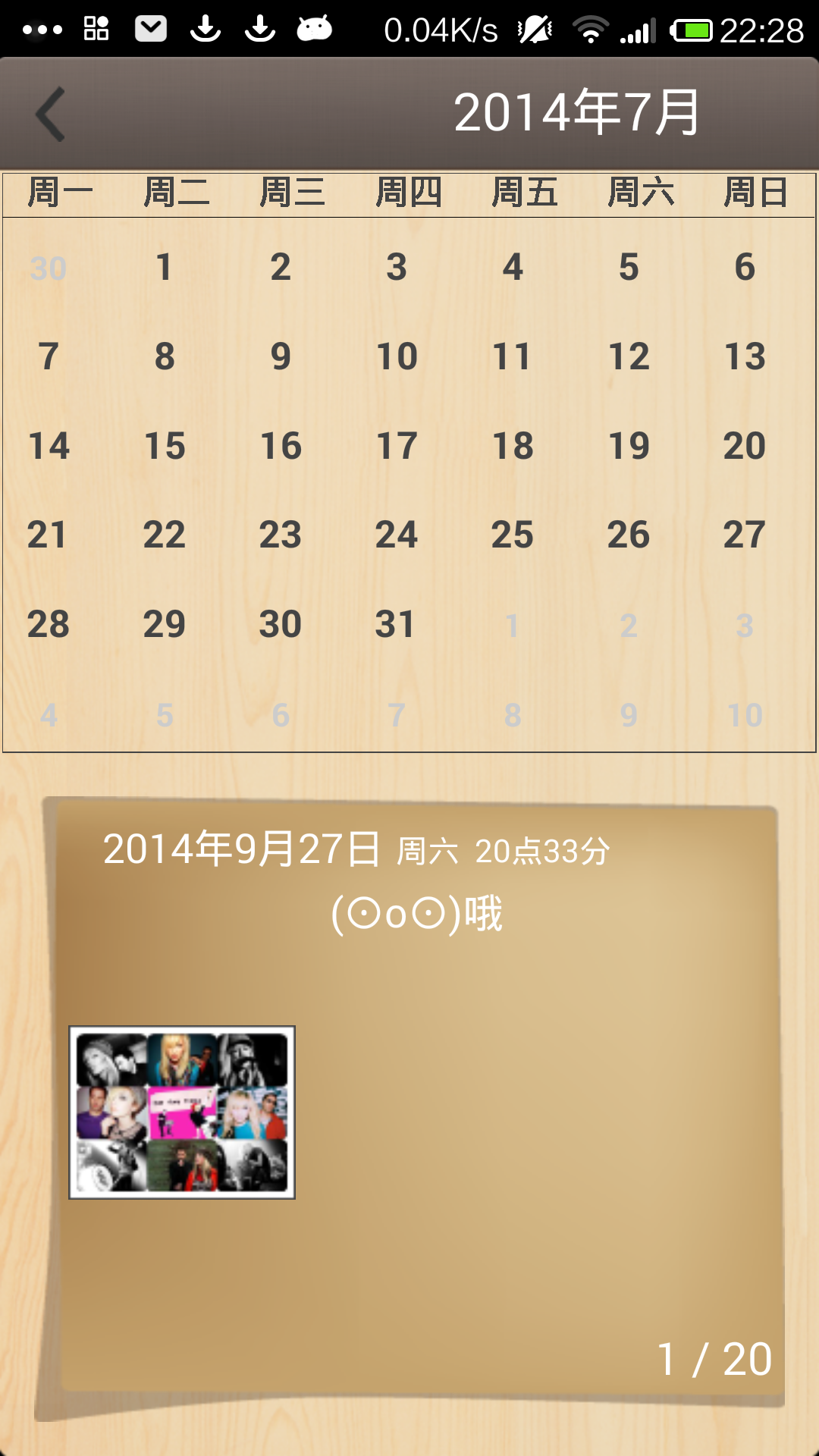Tap July 3 in the calendar
Image resolution: width=819 pixels, height=1456 pixels.
coord(397,267)
